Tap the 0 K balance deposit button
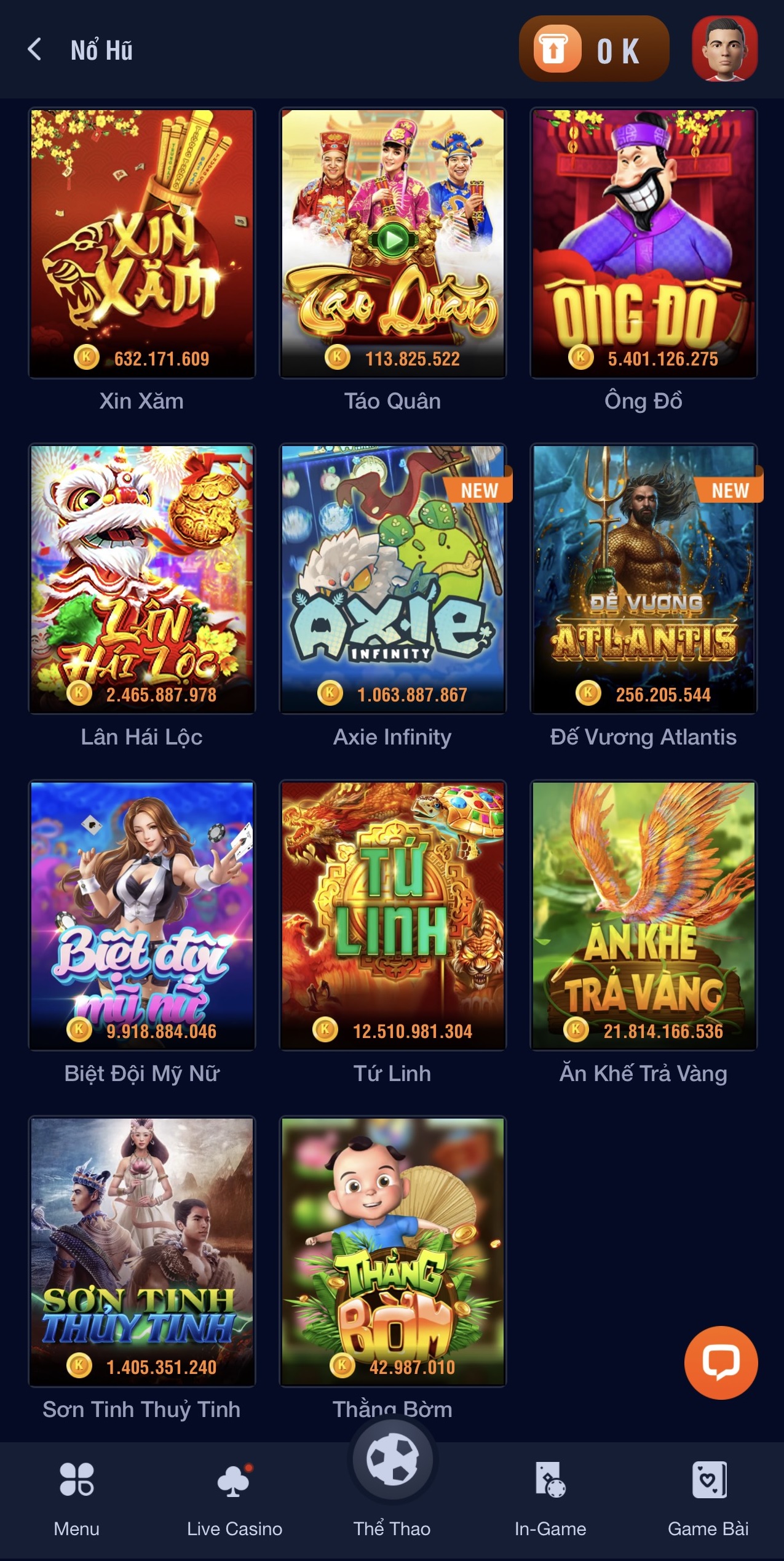784x1561 pixels. [593, 49]
